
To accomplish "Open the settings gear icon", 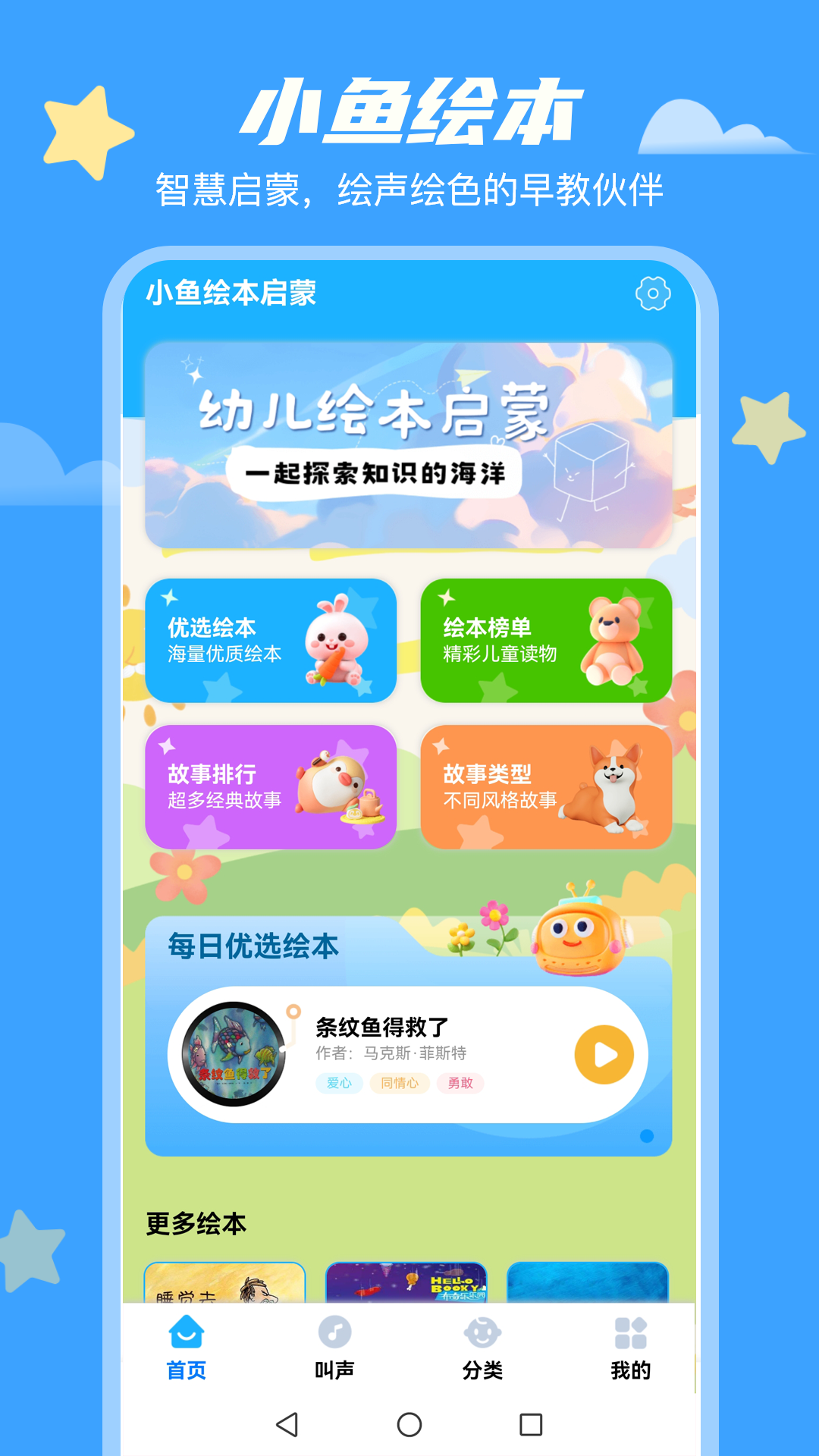I will coord(654,292).
